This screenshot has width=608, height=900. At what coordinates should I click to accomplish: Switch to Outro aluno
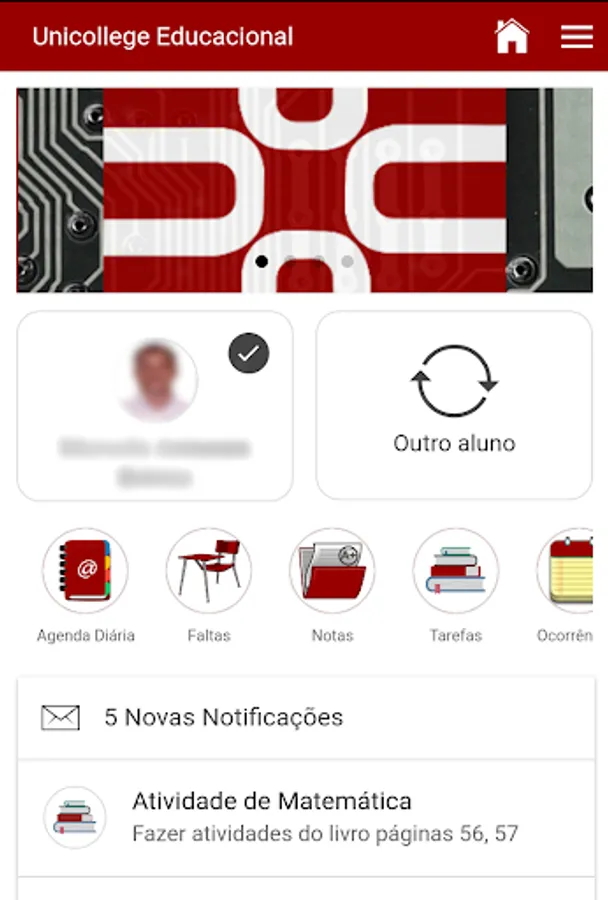click(x=454, y=405)
